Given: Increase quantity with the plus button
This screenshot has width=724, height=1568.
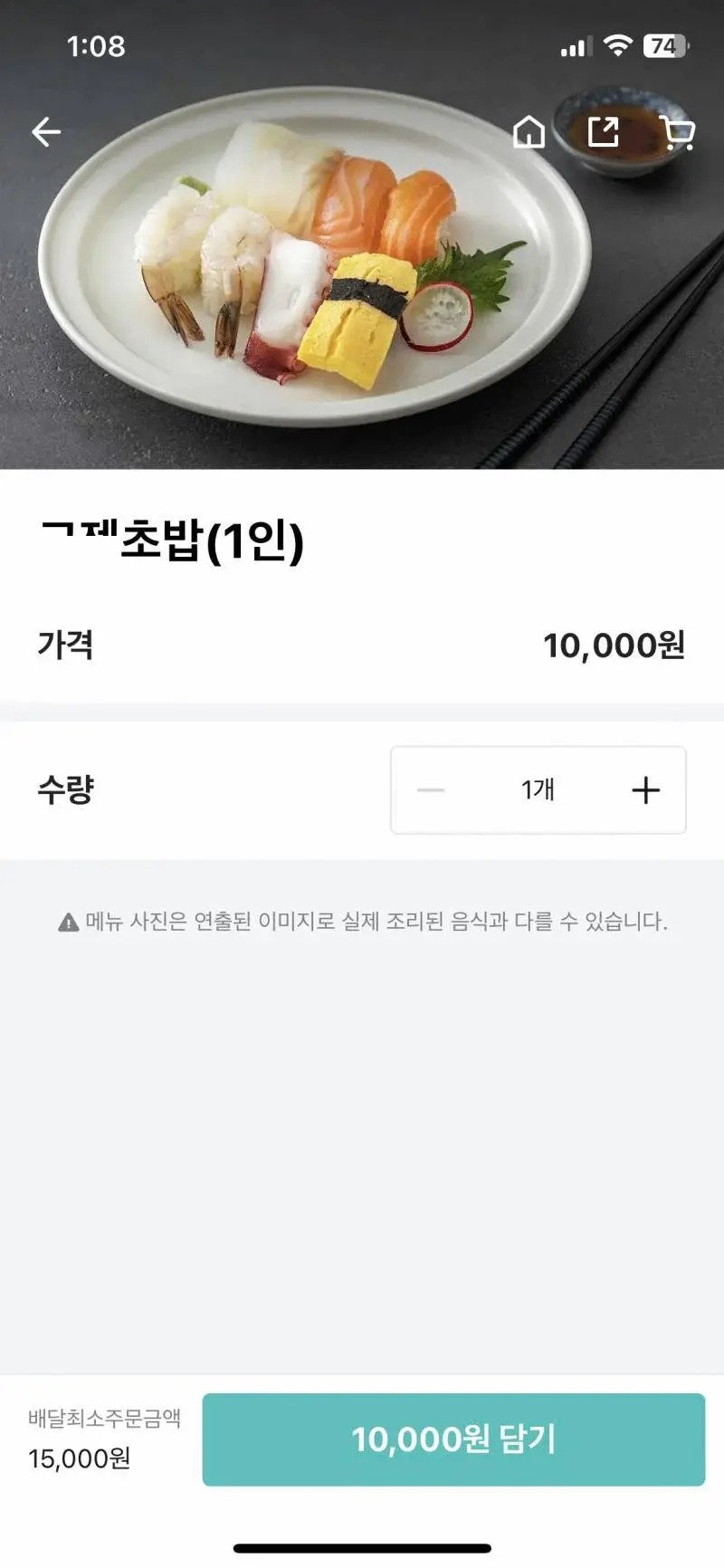Looking at the screenshot, I should pos(646,789).
